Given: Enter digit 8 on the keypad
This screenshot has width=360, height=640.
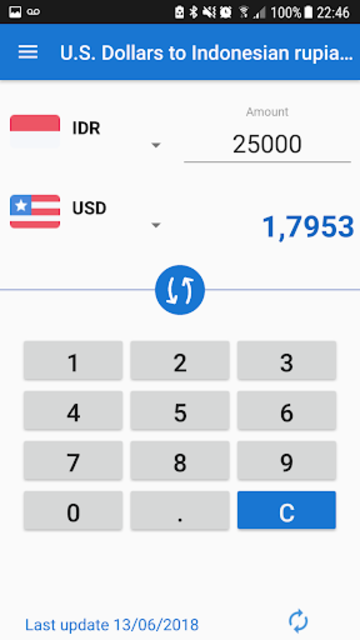Looking at the screenshot, I should point(180,460).
